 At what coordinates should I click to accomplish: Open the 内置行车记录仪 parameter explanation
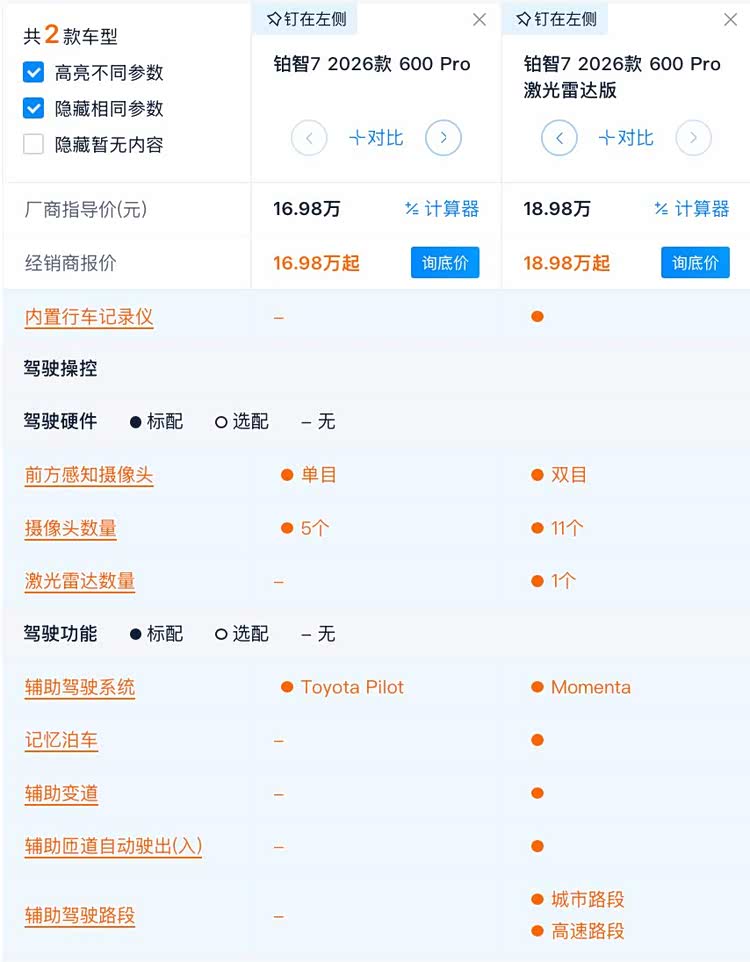pos(89,318)
